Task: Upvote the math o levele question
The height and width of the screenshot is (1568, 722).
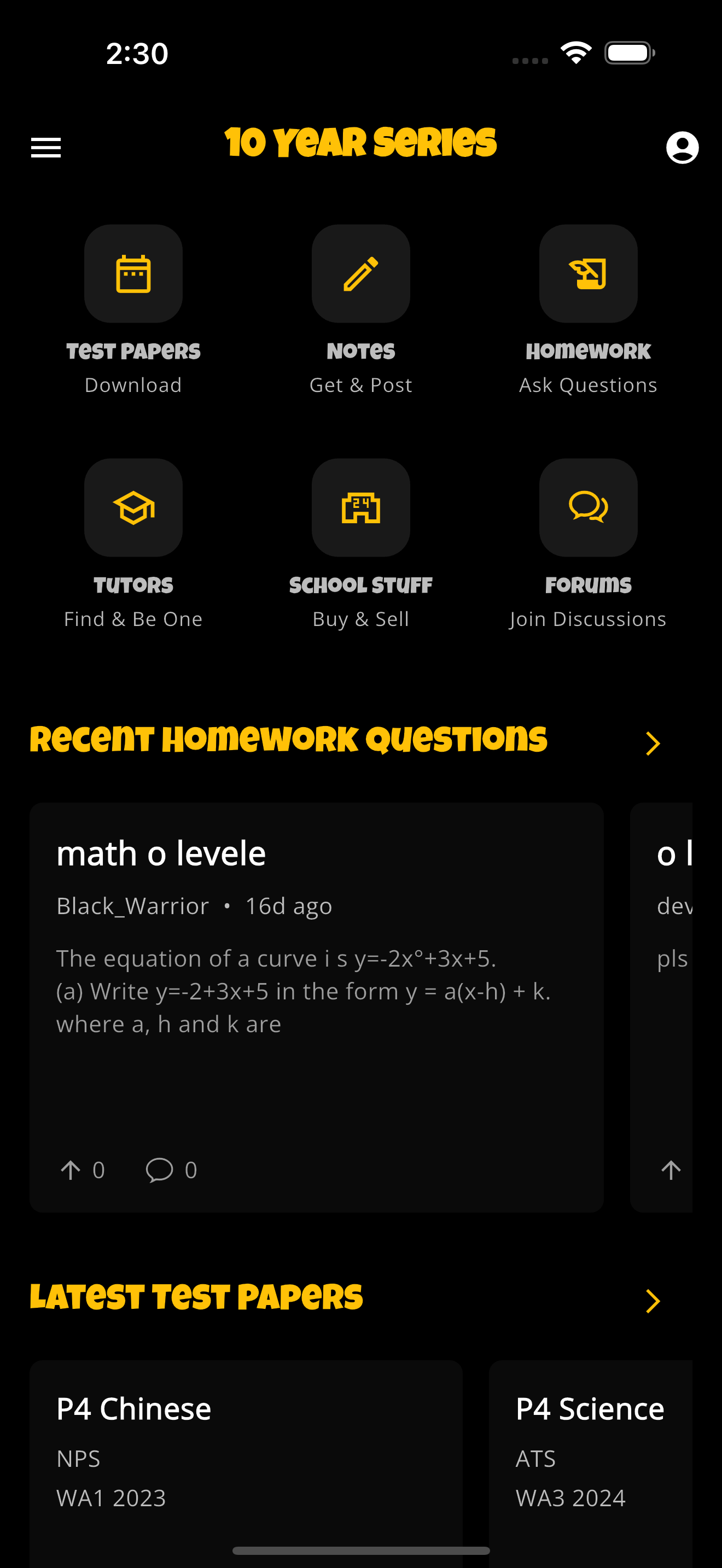Action: pos(71,1169)
